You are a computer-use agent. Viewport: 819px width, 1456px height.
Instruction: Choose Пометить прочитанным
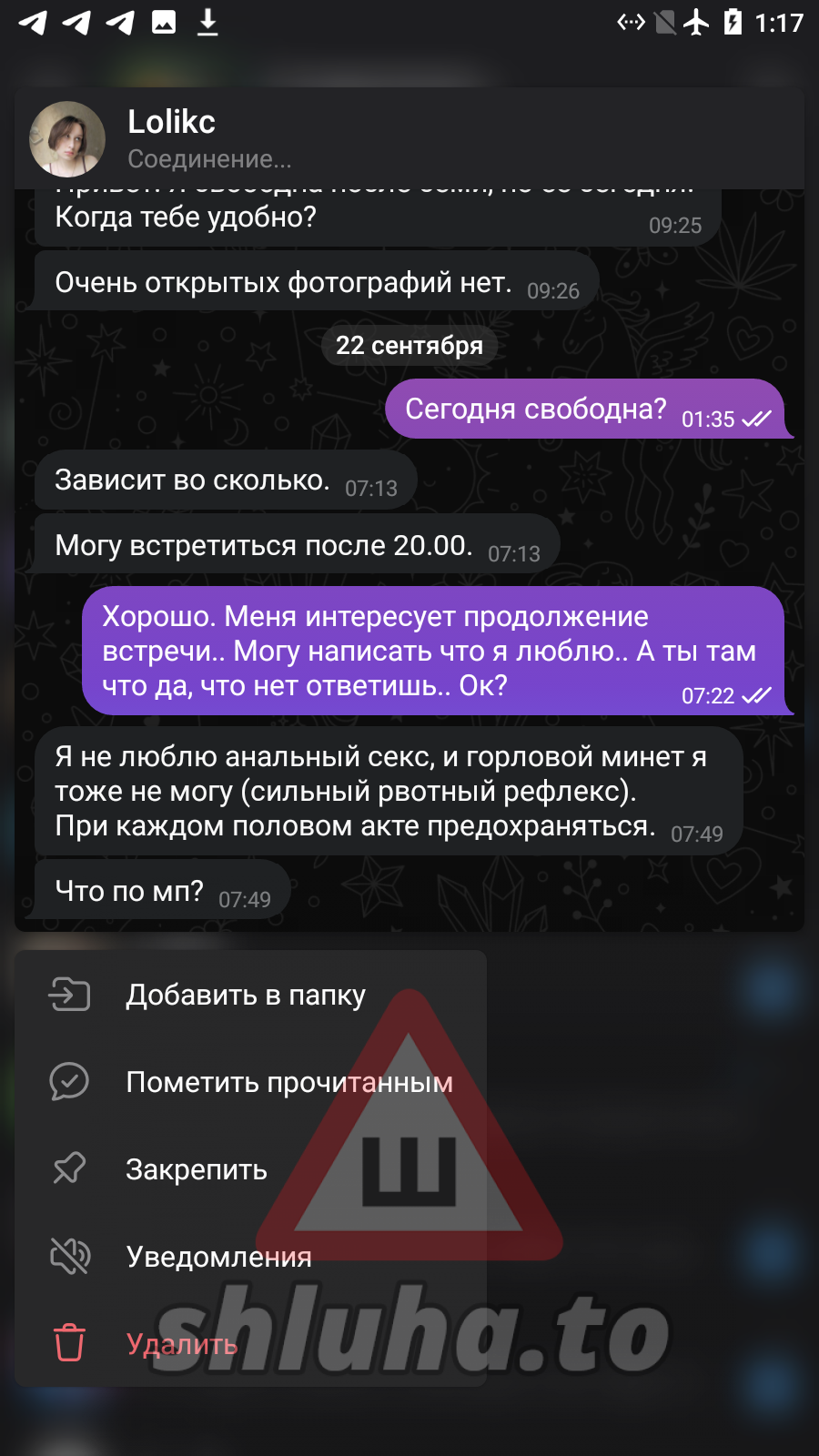(x=288, y=1082)
